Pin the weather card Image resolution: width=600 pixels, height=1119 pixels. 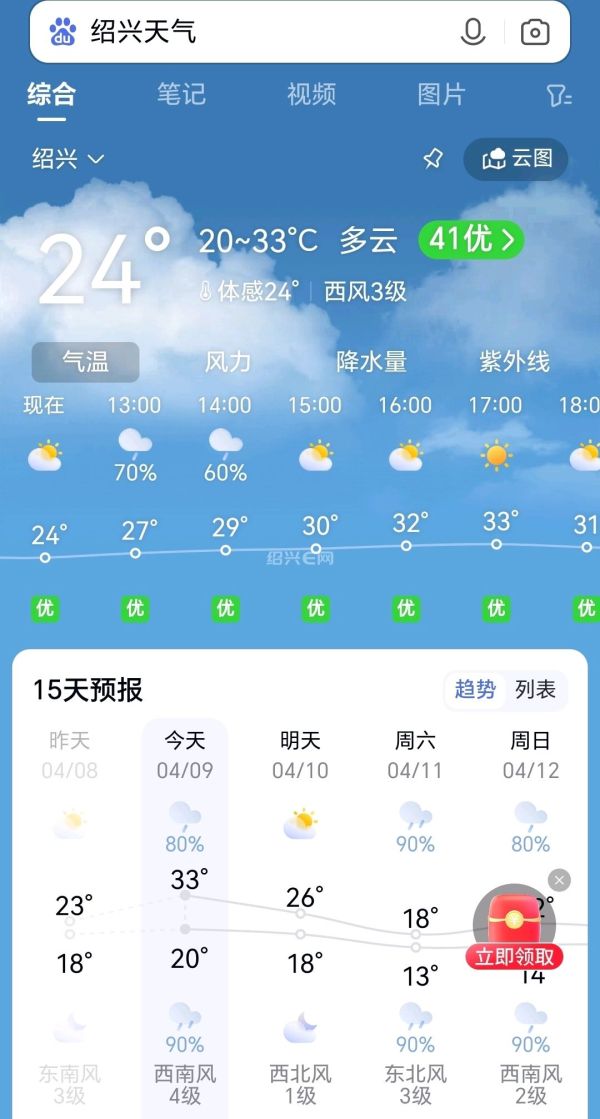(x=433, y=159)
